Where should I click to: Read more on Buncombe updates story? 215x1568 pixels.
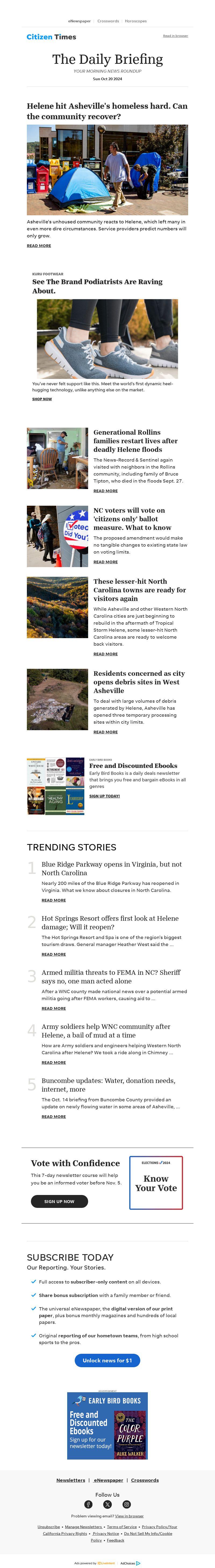(x=53, y=1116)
